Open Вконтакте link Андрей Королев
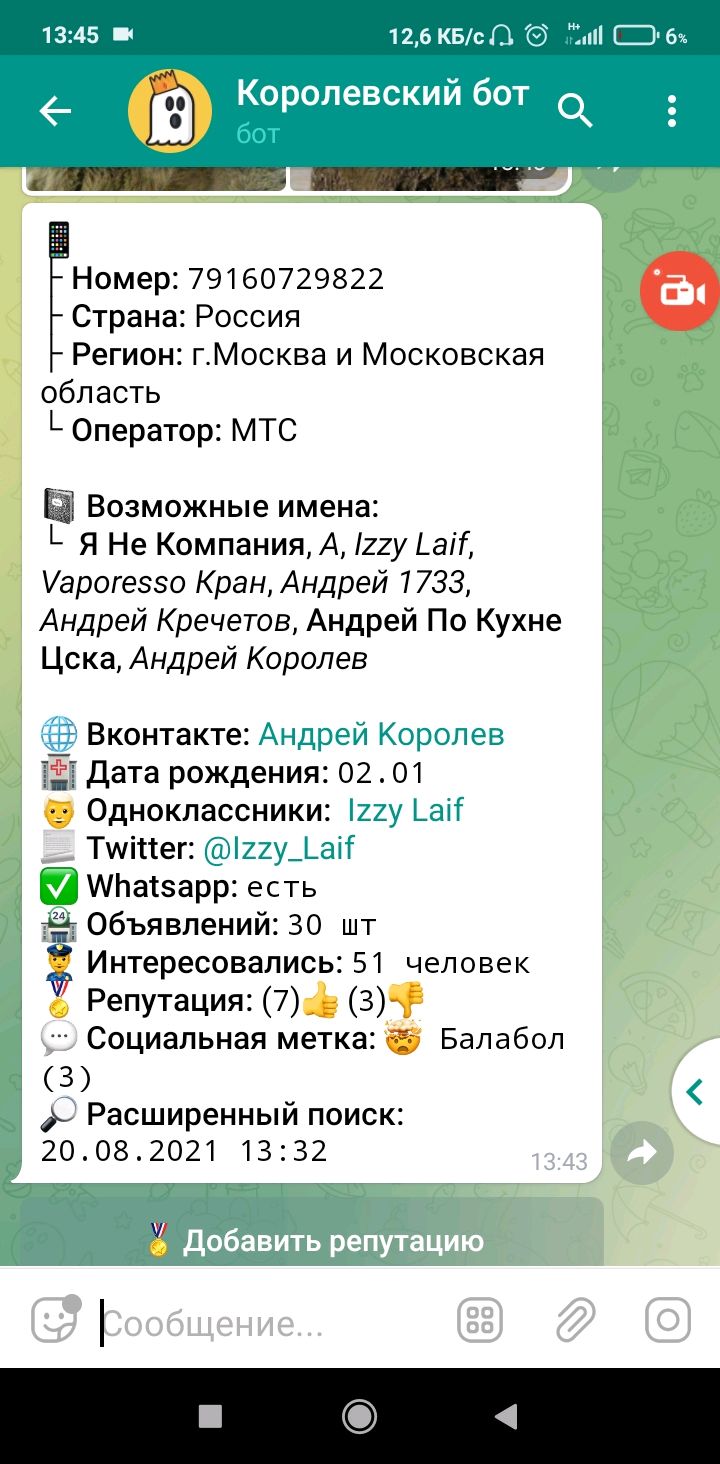The image size is (720, 1464). pyautogui.click(x=381, y=734)
